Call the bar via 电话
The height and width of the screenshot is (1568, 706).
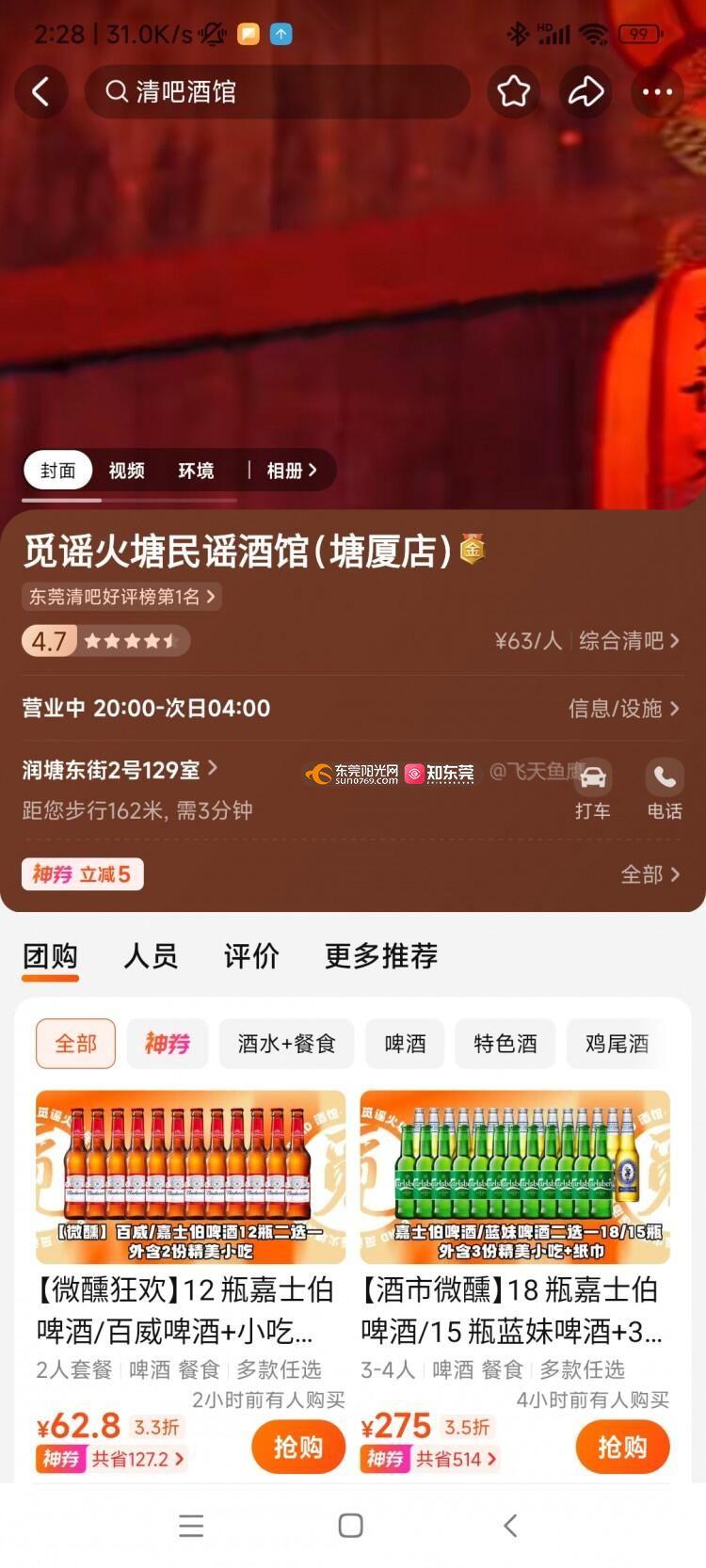665,788
